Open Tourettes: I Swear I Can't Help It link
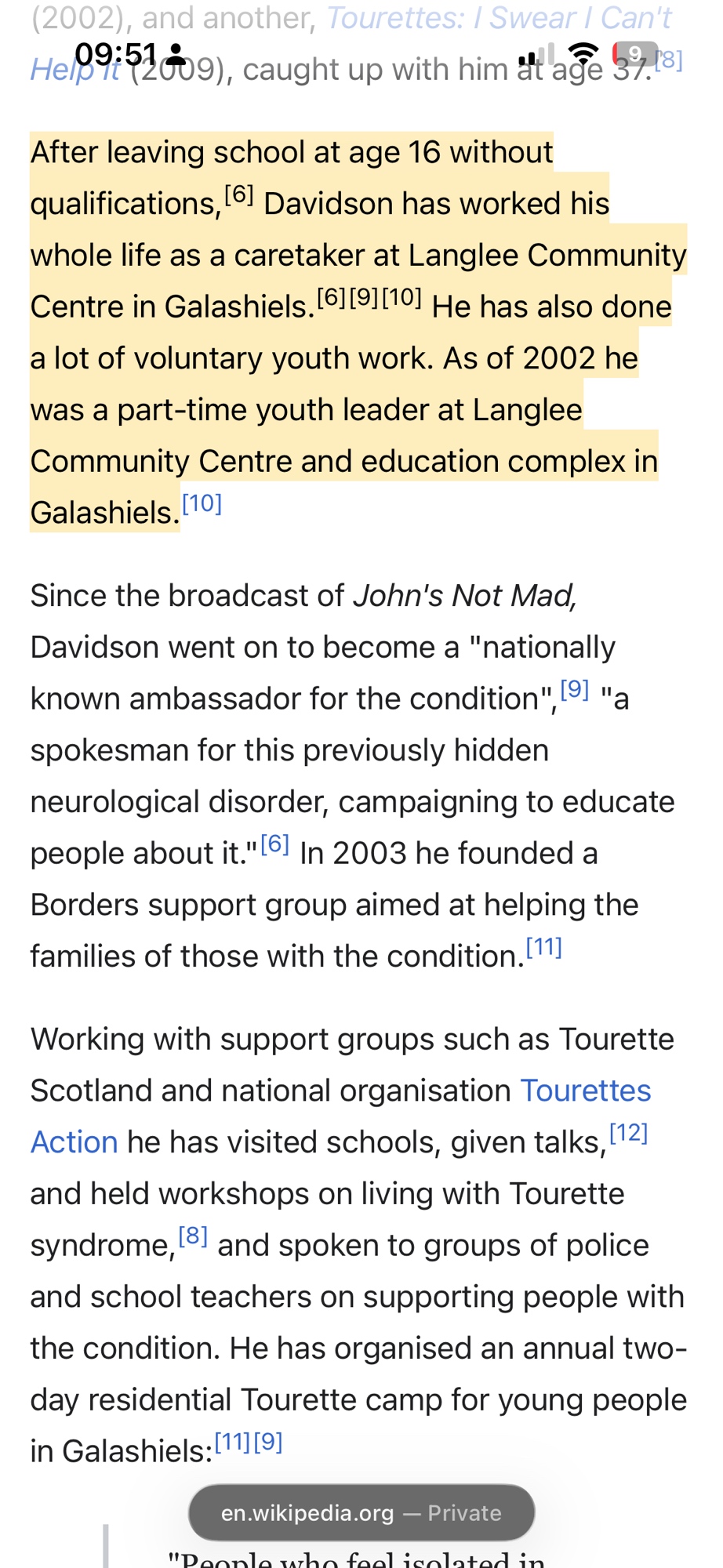 coord(499,17)
